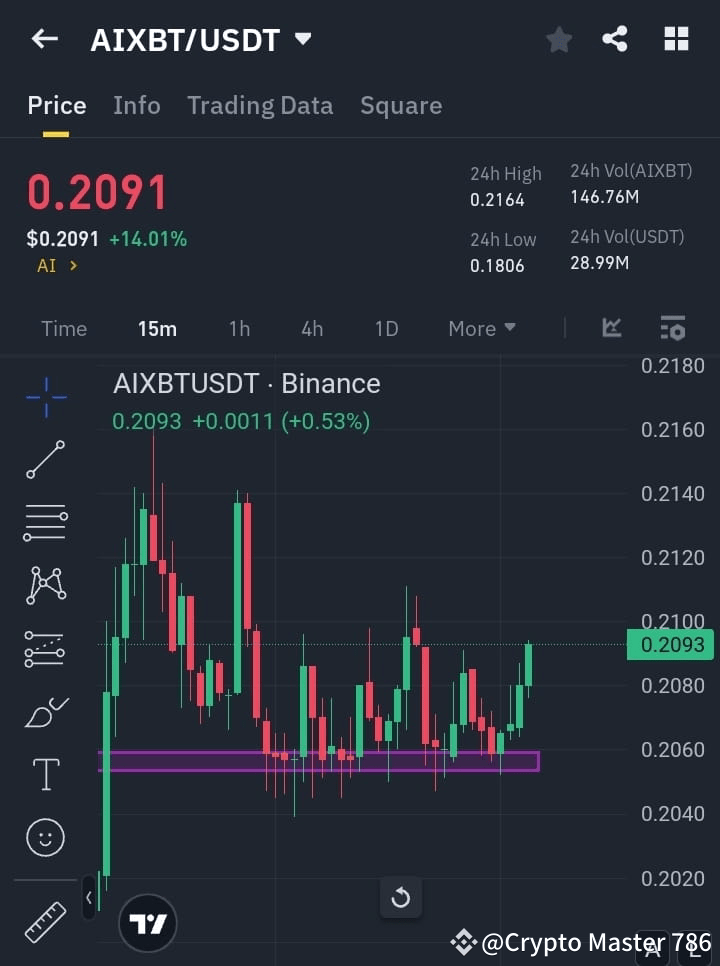Tap the TradingView logo button
This screenshot has width=720, height=966.
(x=148, y=922)
